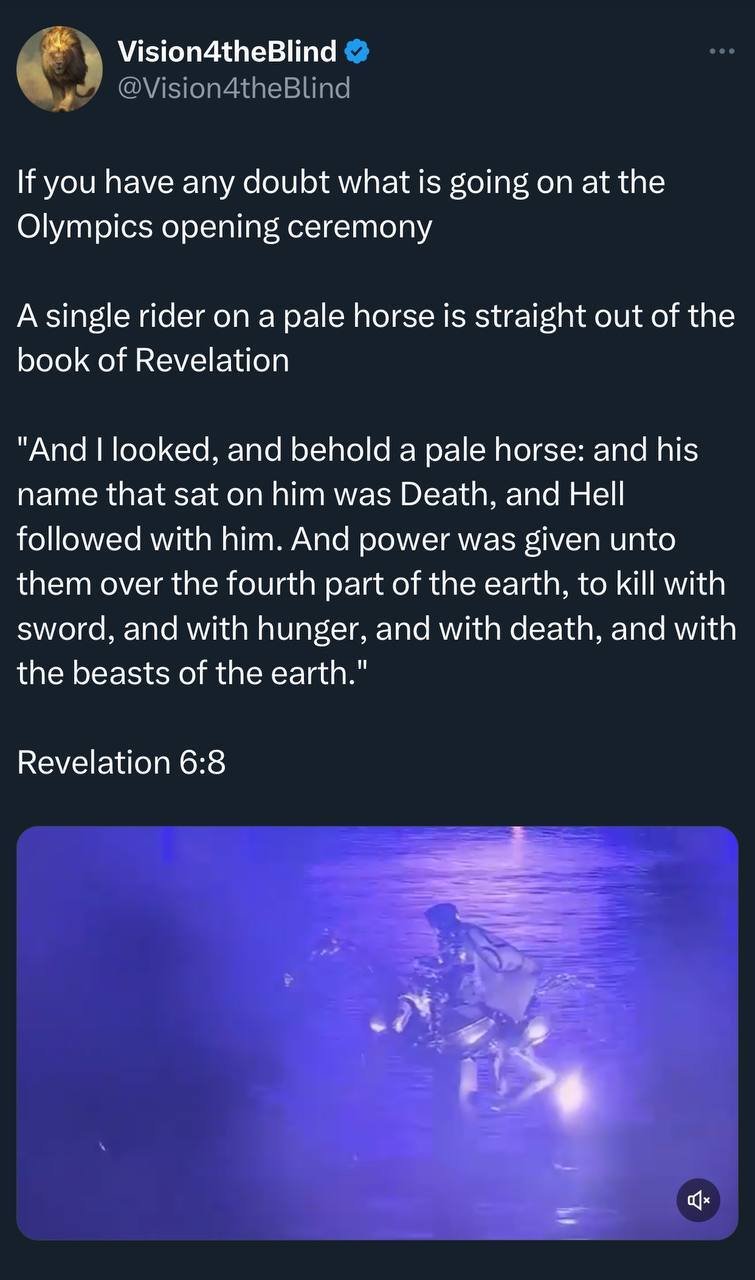
Task: Open the Olympics ceremony video
Action: 378,1033
